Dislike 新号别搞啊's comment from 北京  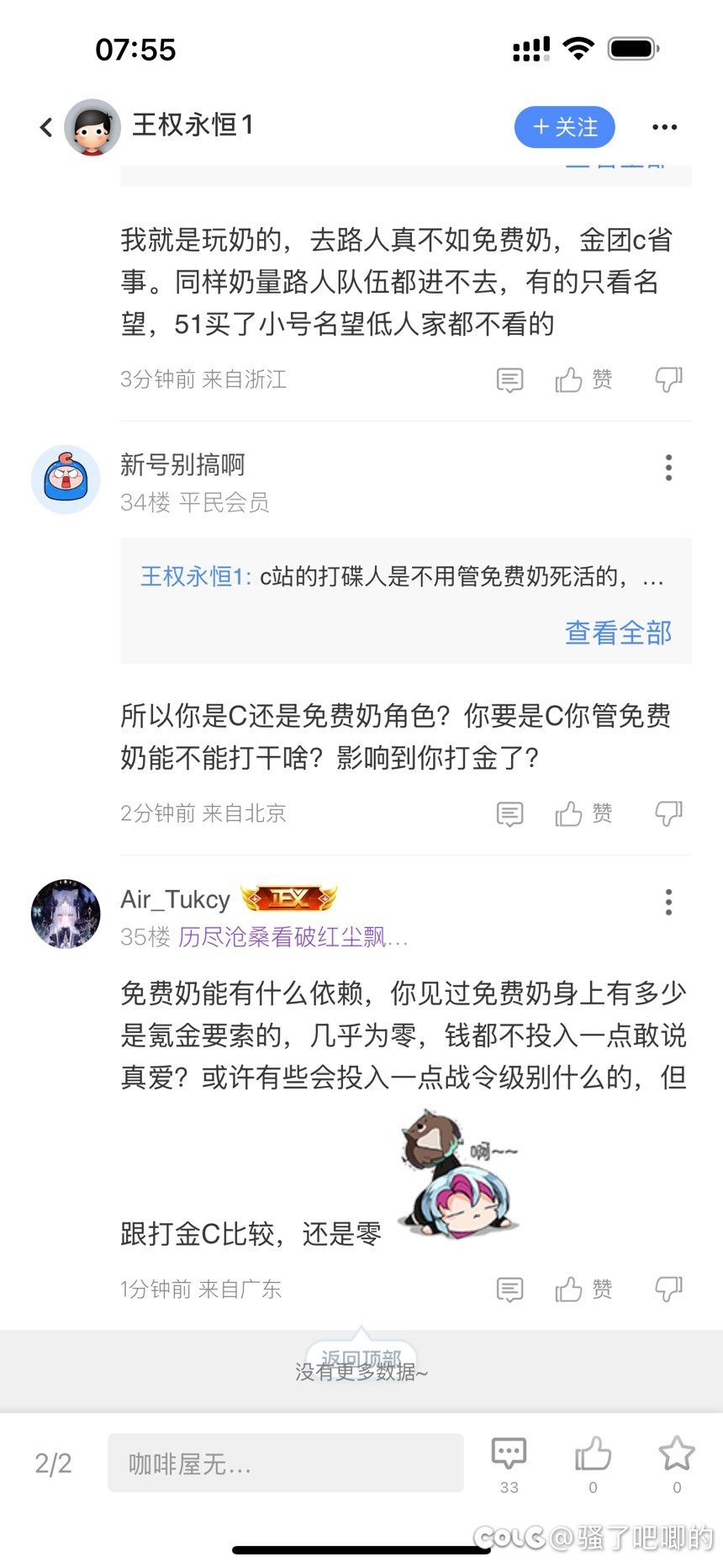click(669, 813)
